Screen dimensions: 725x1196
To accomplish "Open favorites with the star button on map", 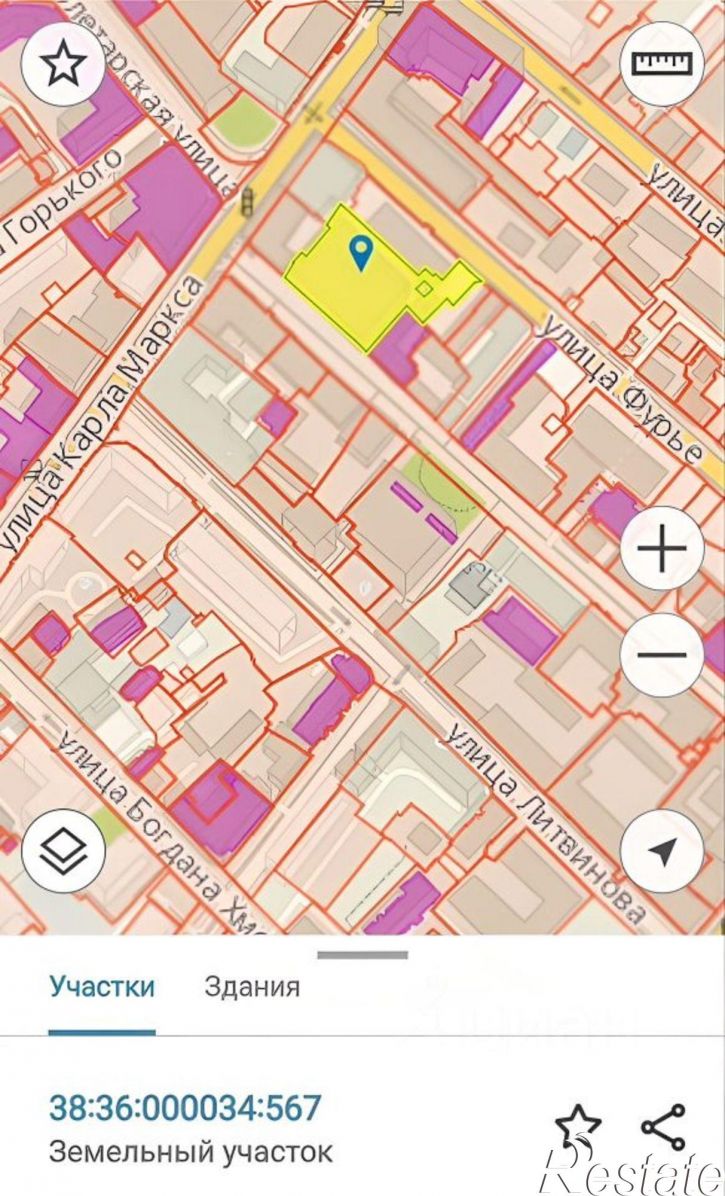I will coord(63,65).
